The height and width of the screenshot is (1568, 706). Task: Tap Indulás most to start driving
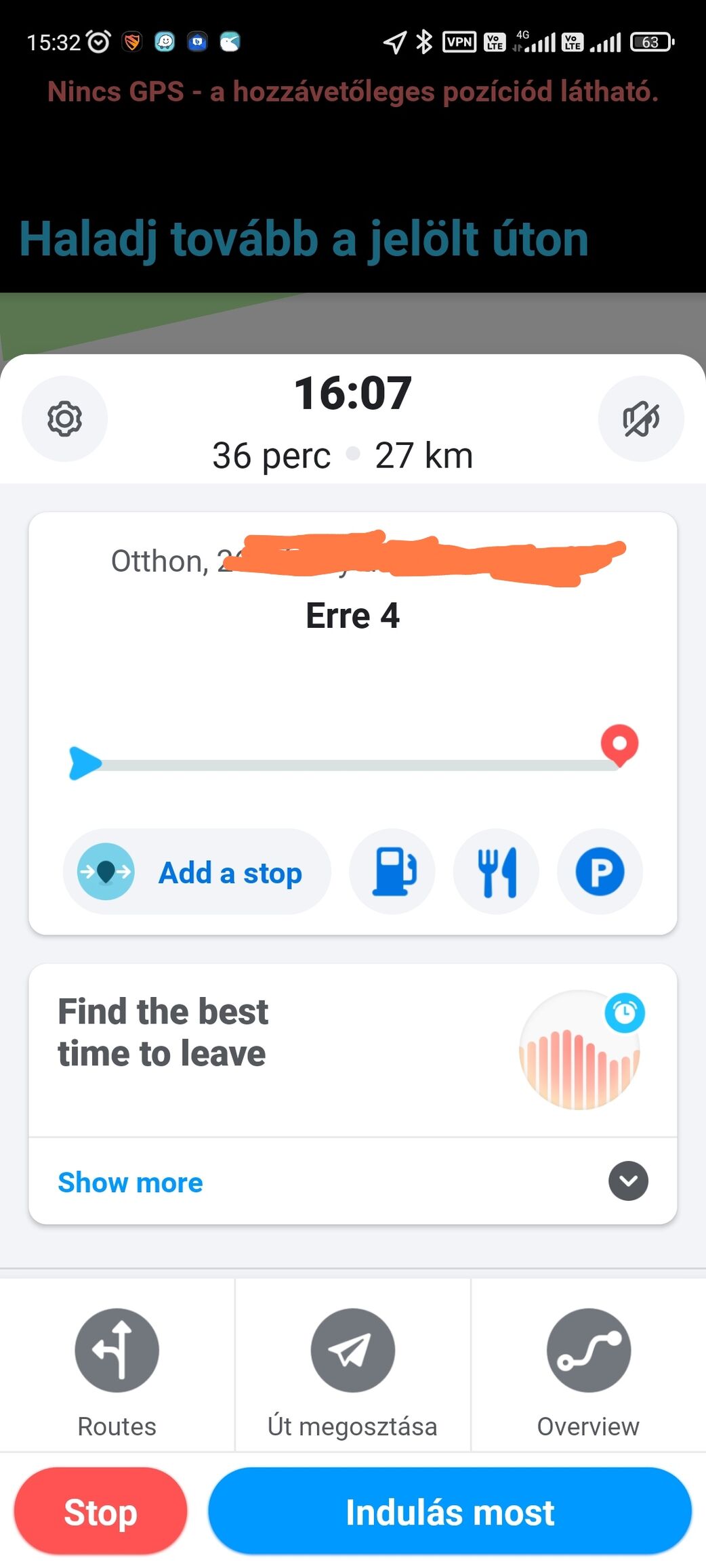(450, 1511)
